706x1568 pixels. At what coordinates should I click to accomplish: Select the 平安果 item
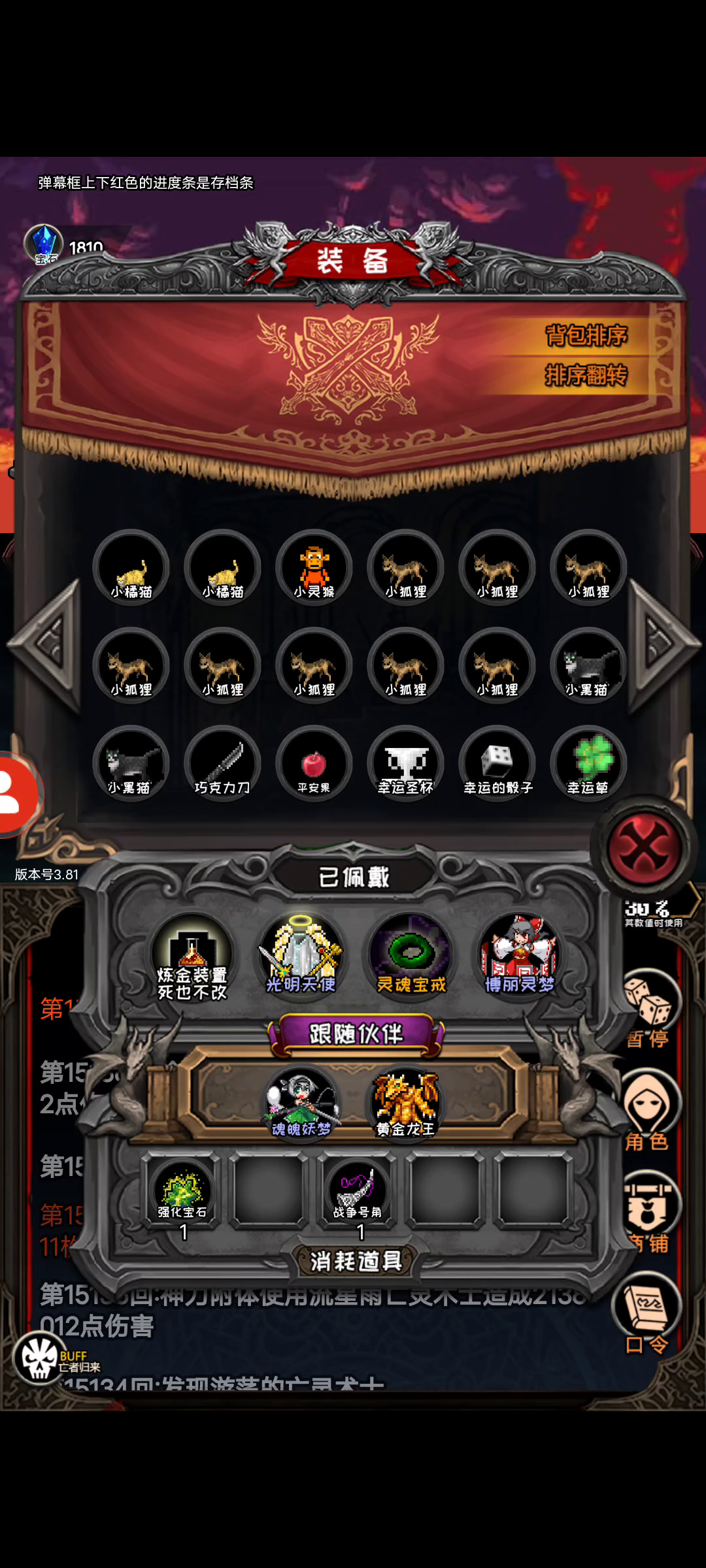314,764
